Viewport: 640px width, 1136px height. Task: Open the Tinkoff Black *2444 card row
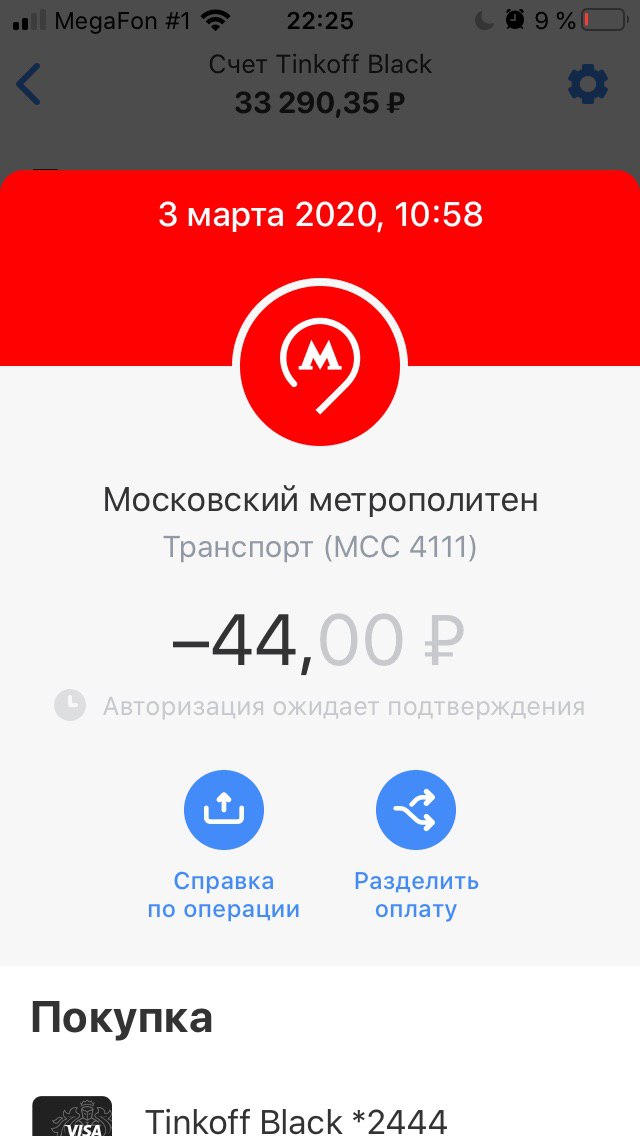coord(296,1120)
